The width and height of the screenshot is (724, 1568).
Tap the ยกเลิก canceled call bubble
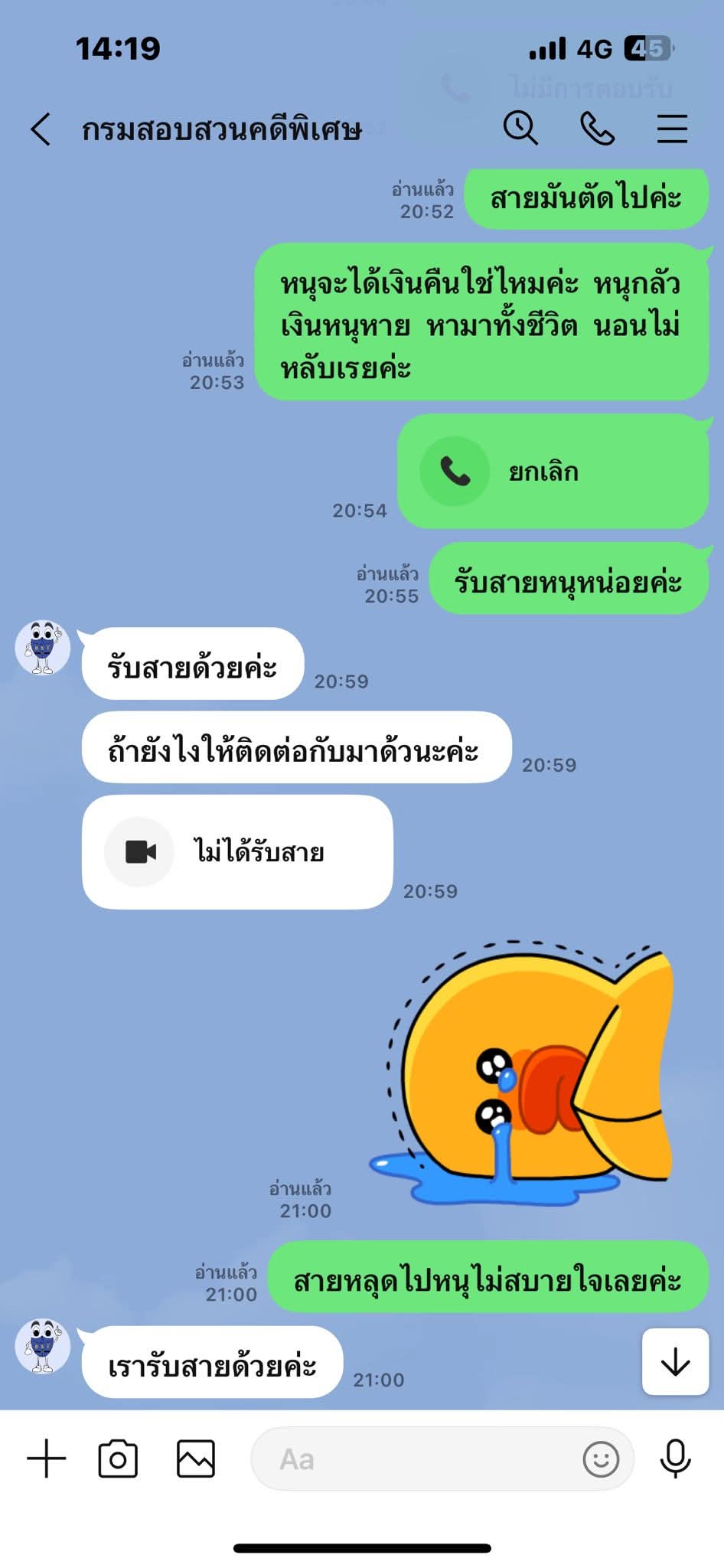552,472
